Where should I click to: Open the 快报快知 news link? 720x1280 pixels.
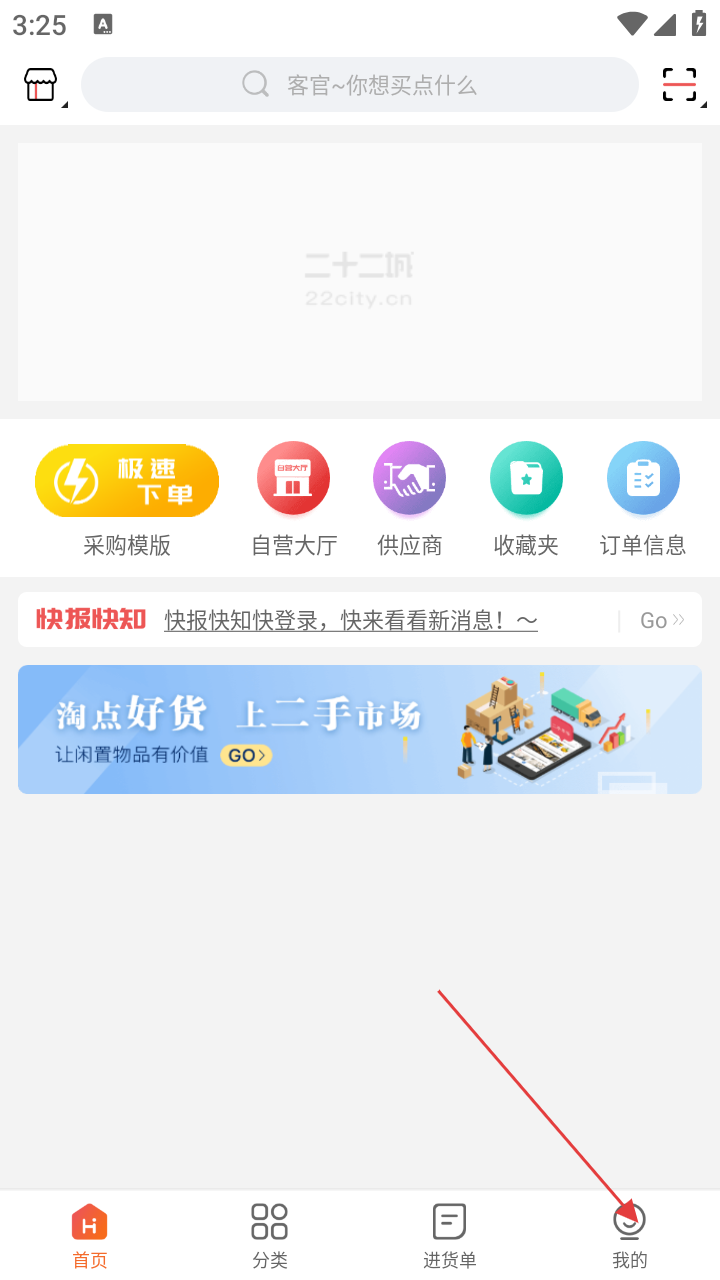pyautogui.click(x=351, y=621)
